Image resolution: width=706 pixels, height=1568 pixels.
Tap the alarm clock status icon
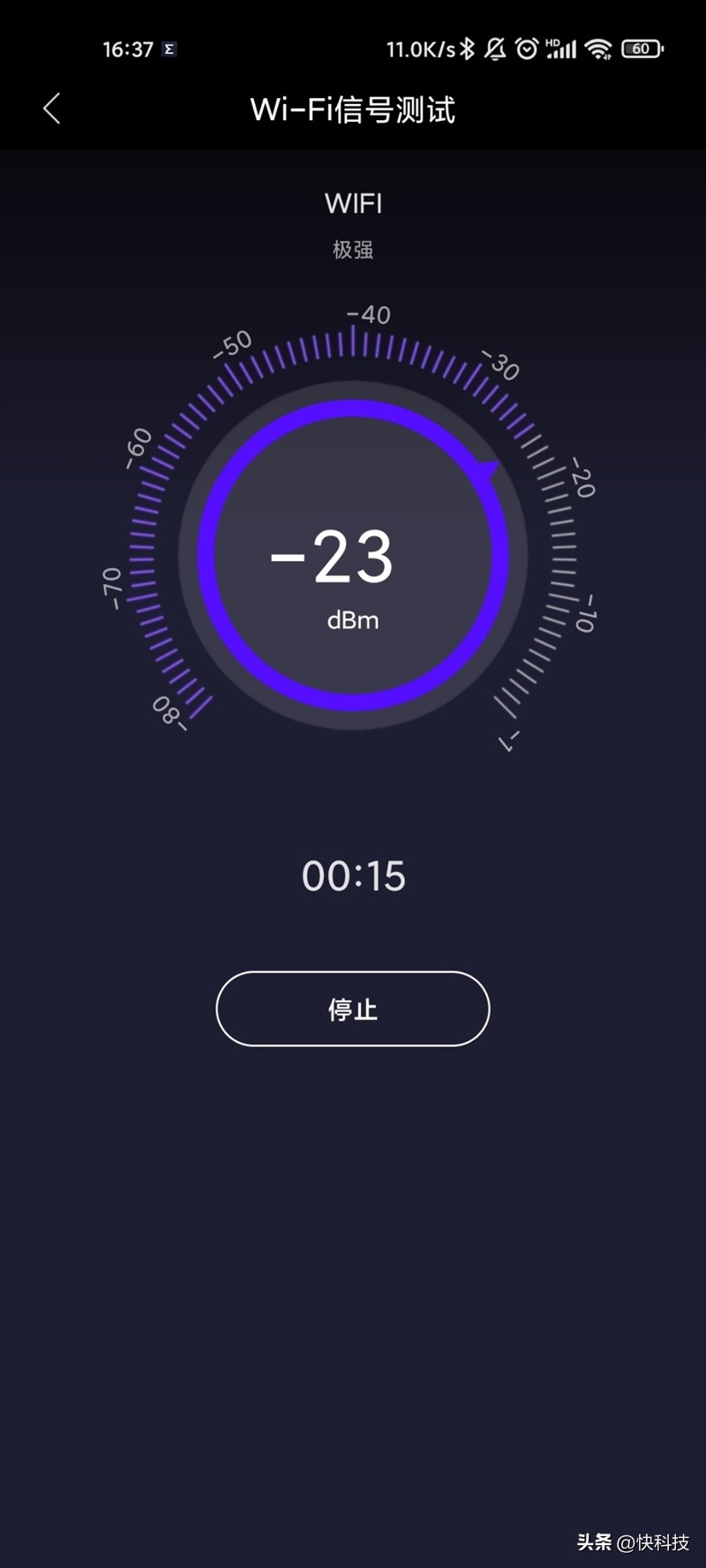[x=527, y=50]
